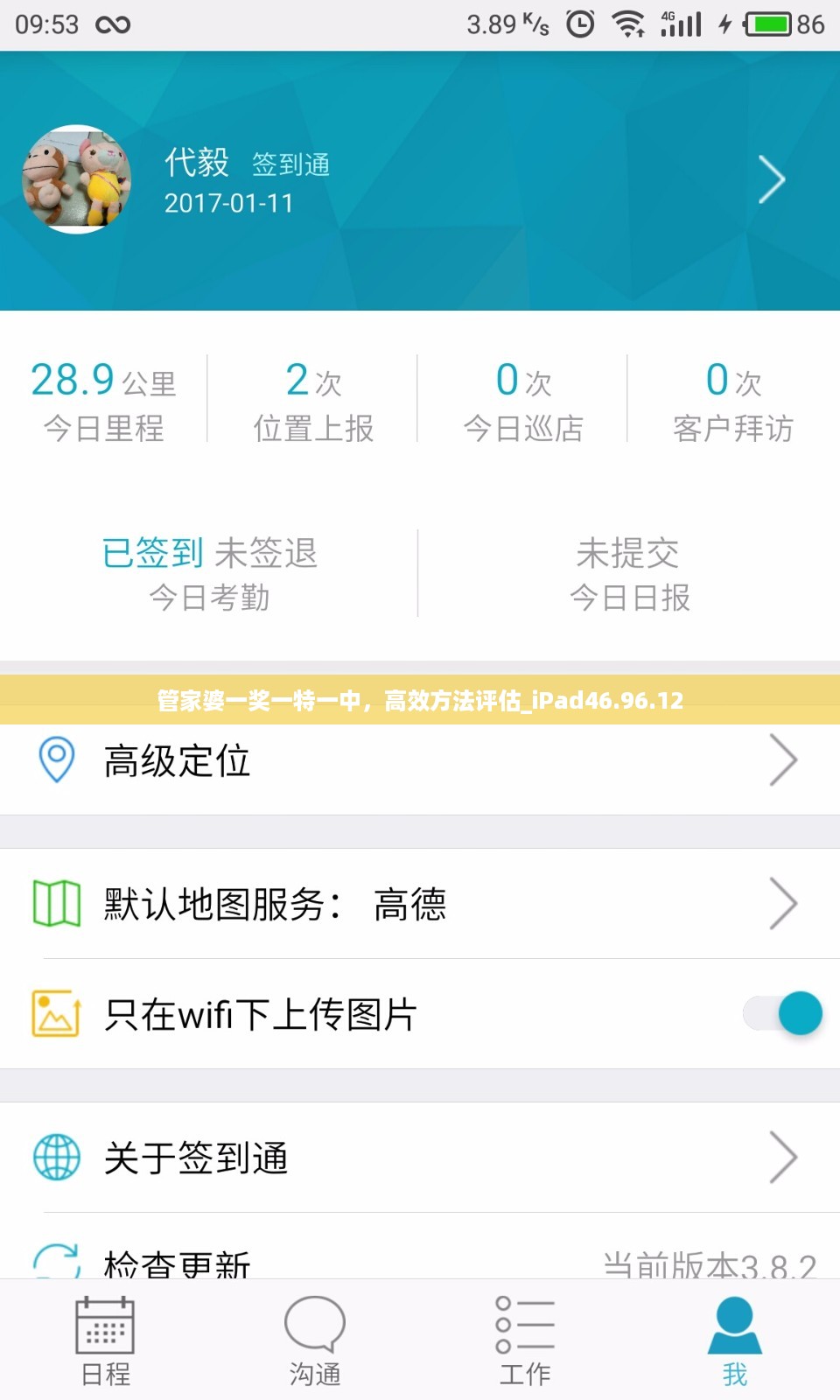Open 高级定位 advanced positioning
The image size is (840, 1400).
[420, 760]
